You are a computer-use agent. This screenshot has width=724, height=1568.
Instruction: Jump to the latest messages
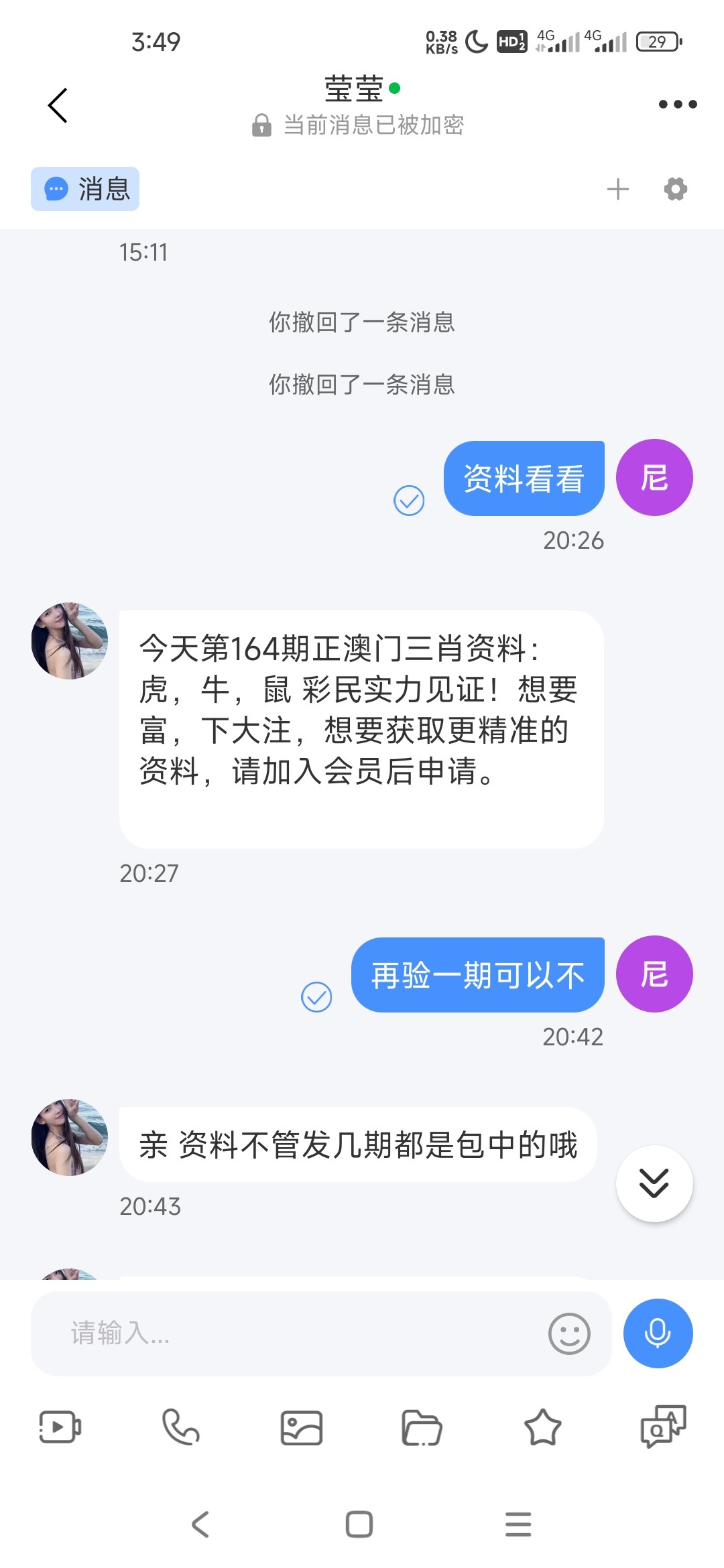tap(654, 1183)
